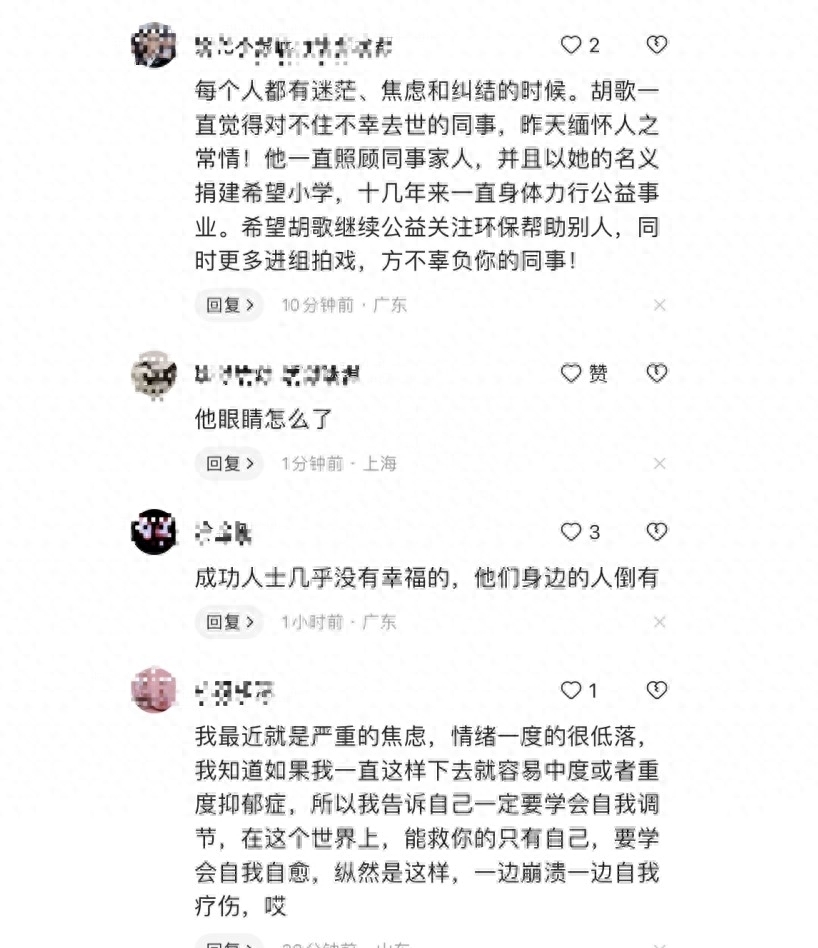Open the avatar of the 他眼睛怎么了 commenter
818x948 pixels.
[x=154, y=375]
